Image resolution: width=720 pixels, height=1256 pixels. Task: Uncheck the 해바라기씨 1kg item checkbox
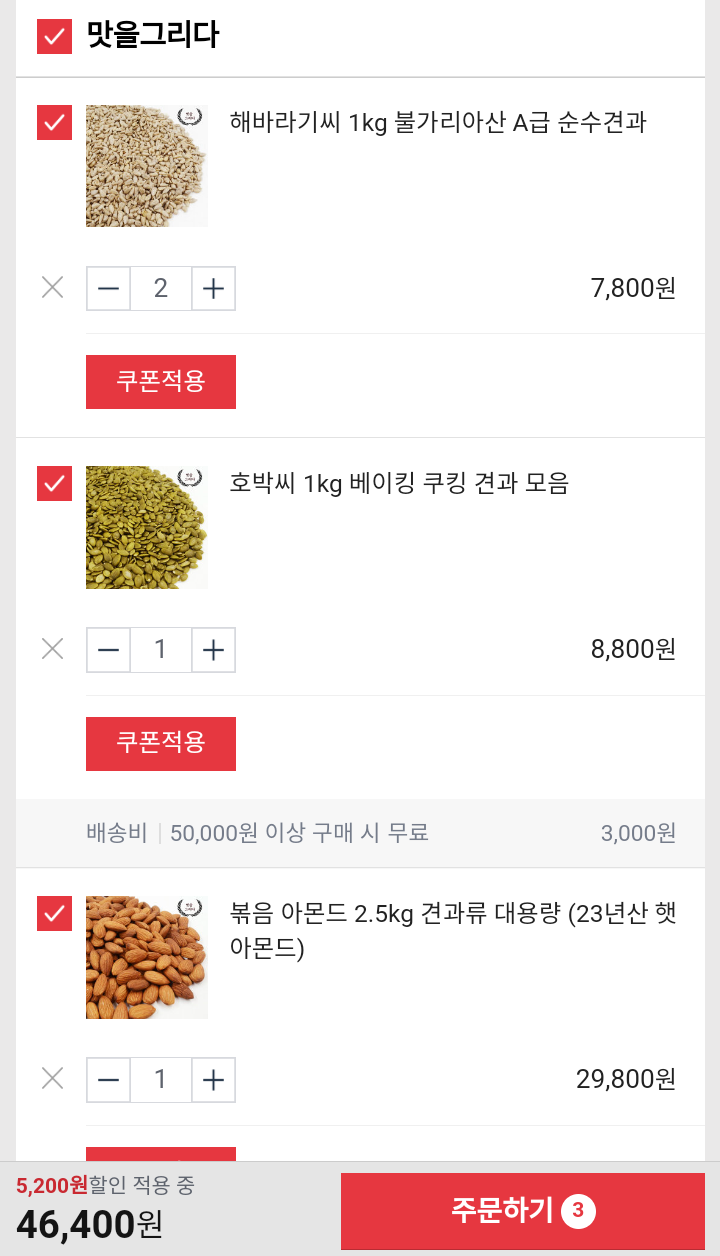pyautogui.click(x=54, y=123)
